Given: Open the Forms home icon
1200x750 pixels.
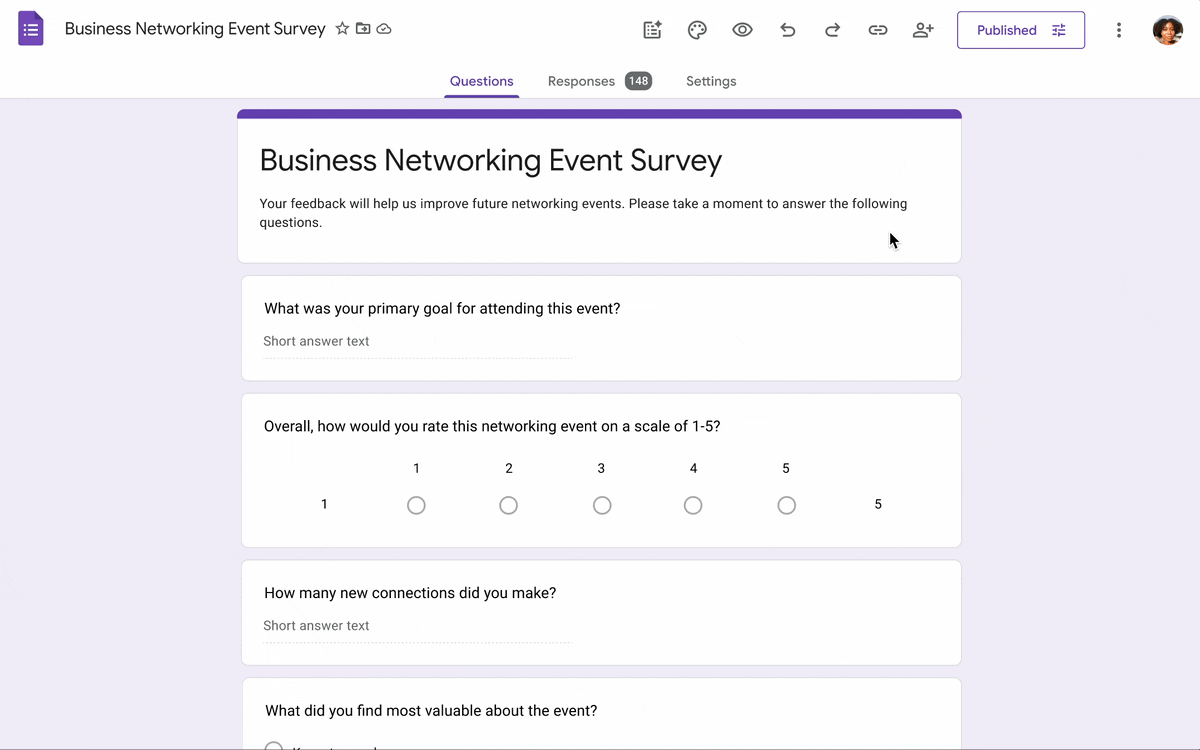Looking at the screenshot, I should click(31, 29).
